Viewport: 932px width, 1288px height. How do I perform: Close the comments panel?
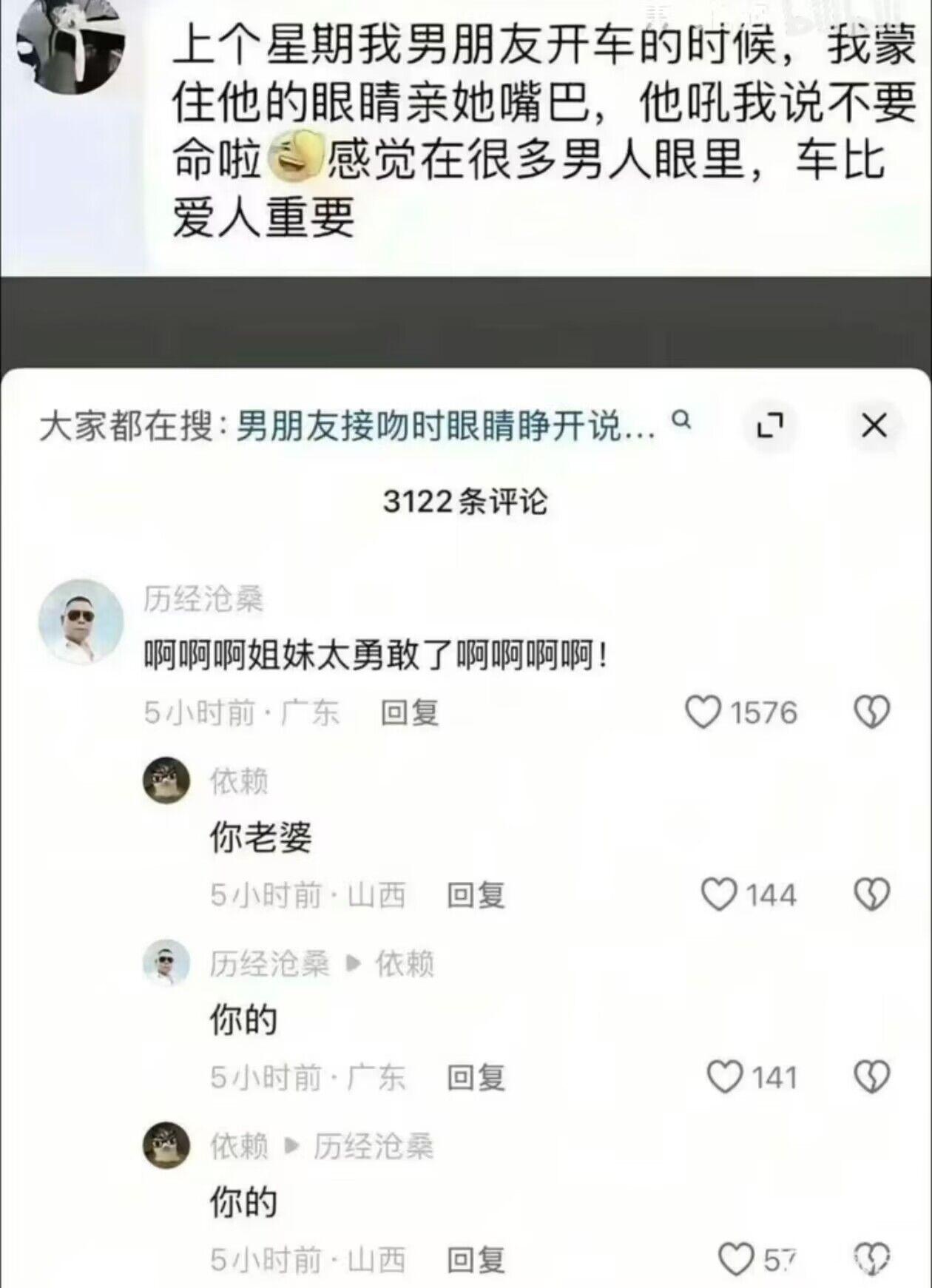[x=874, y=426]
